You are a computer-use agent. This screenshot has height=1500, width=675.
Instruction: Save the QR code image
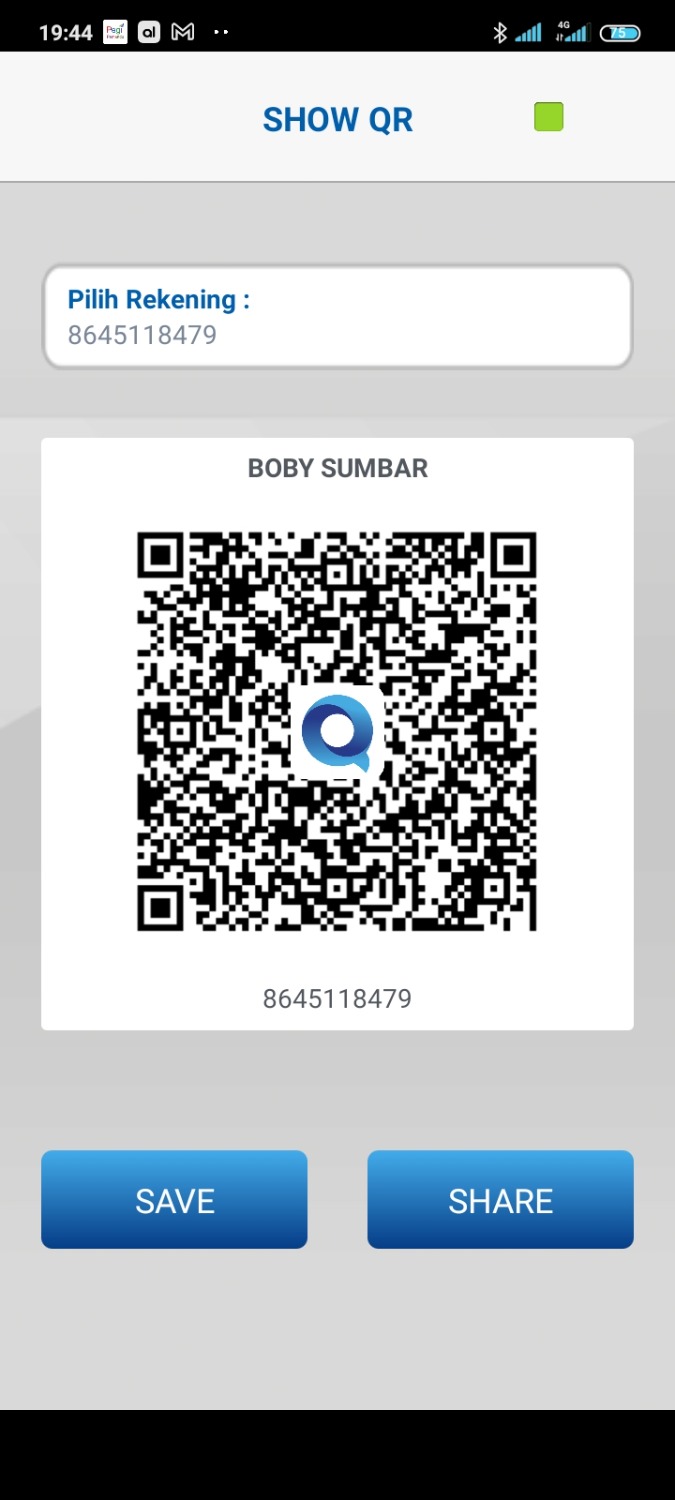pos(174,1199)
